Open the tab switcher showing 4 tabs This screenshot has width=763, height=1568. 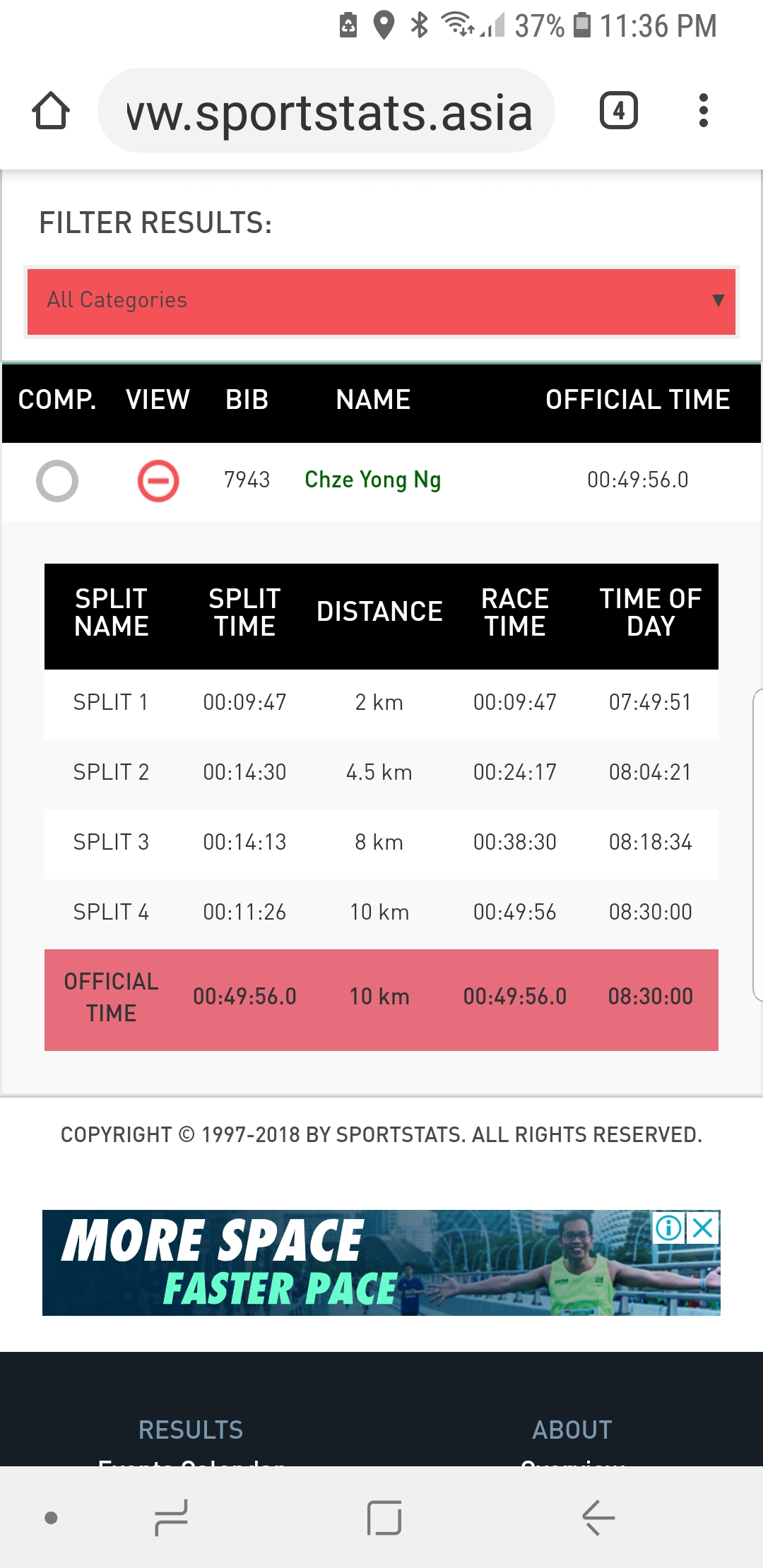click(619, 111)
